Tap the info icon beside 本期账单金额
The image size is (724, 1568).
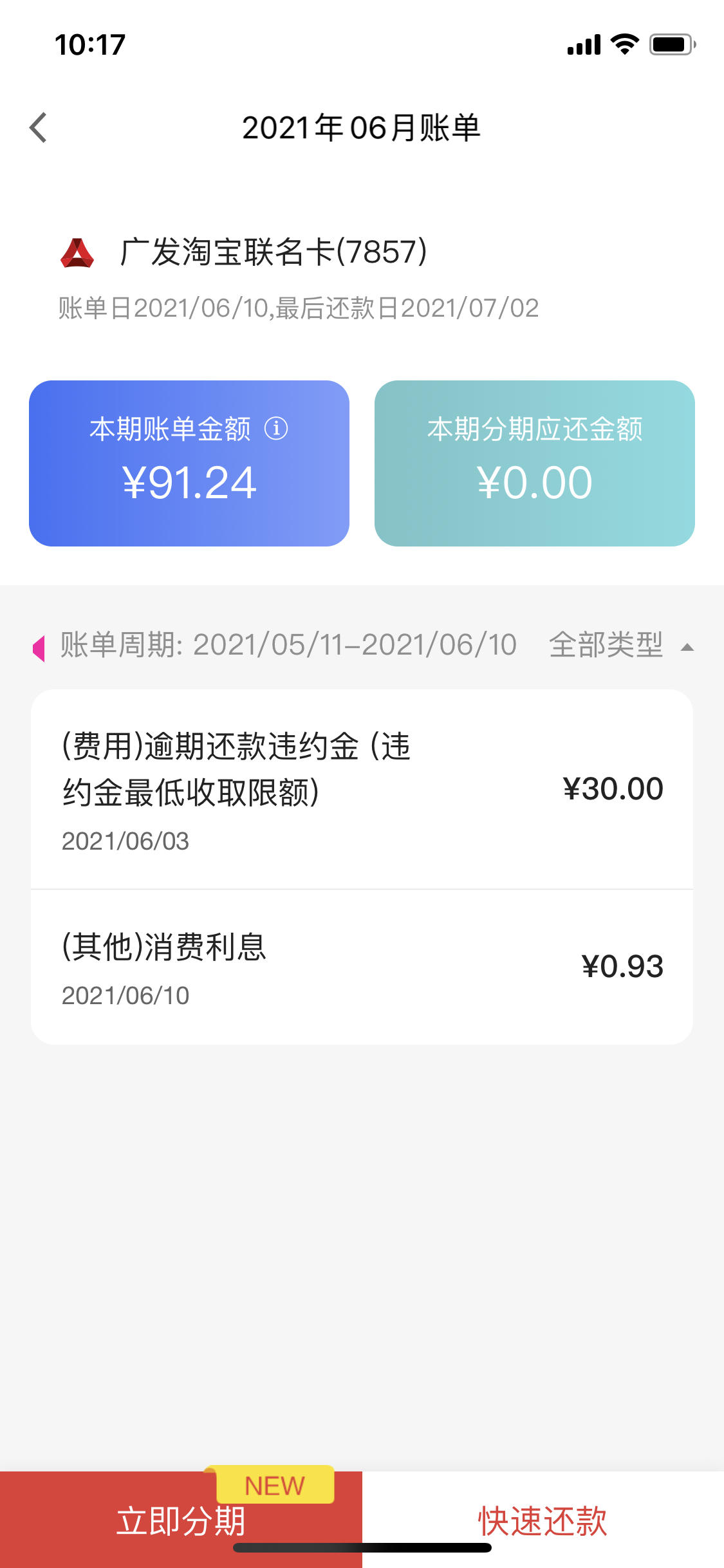pos(276,428)
